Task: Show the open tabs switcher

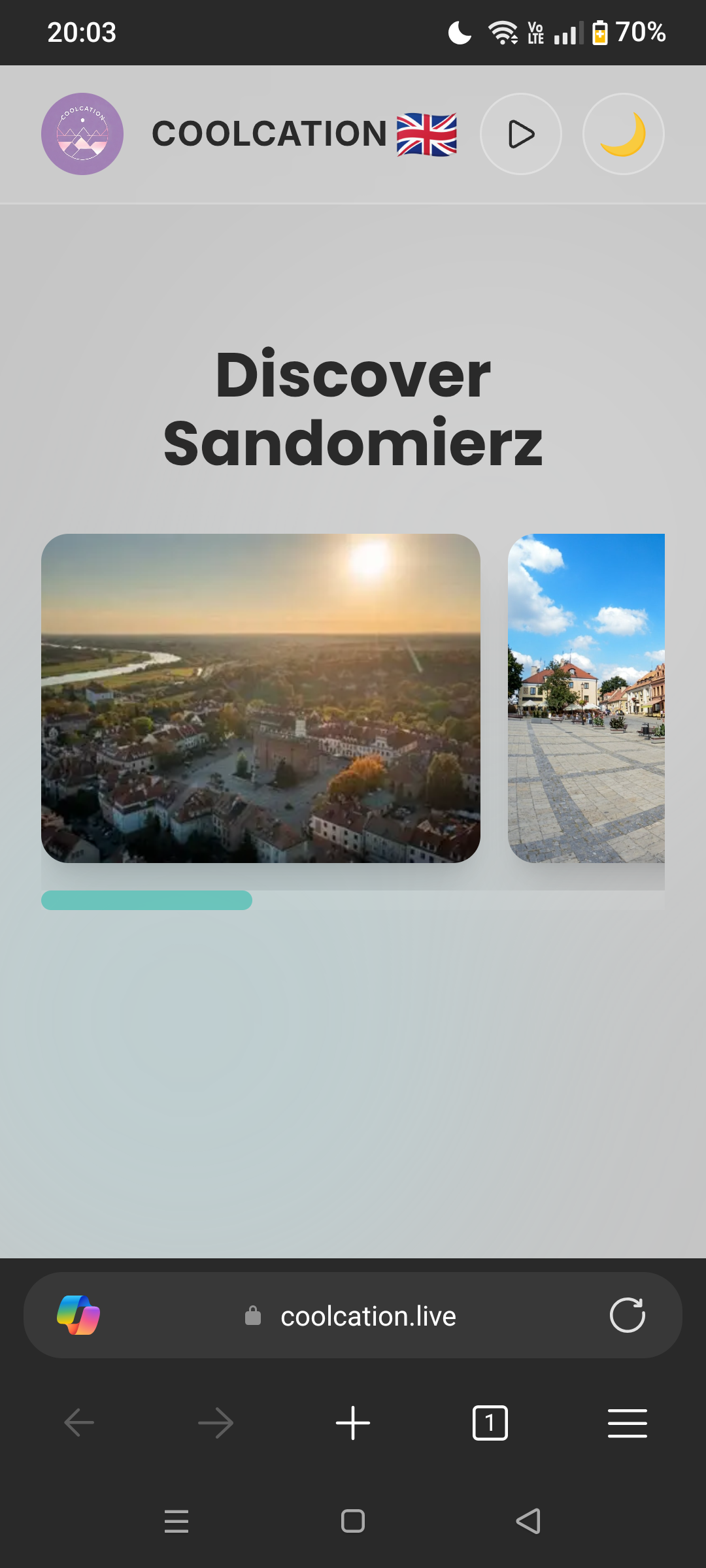Action: [490, 1423]
